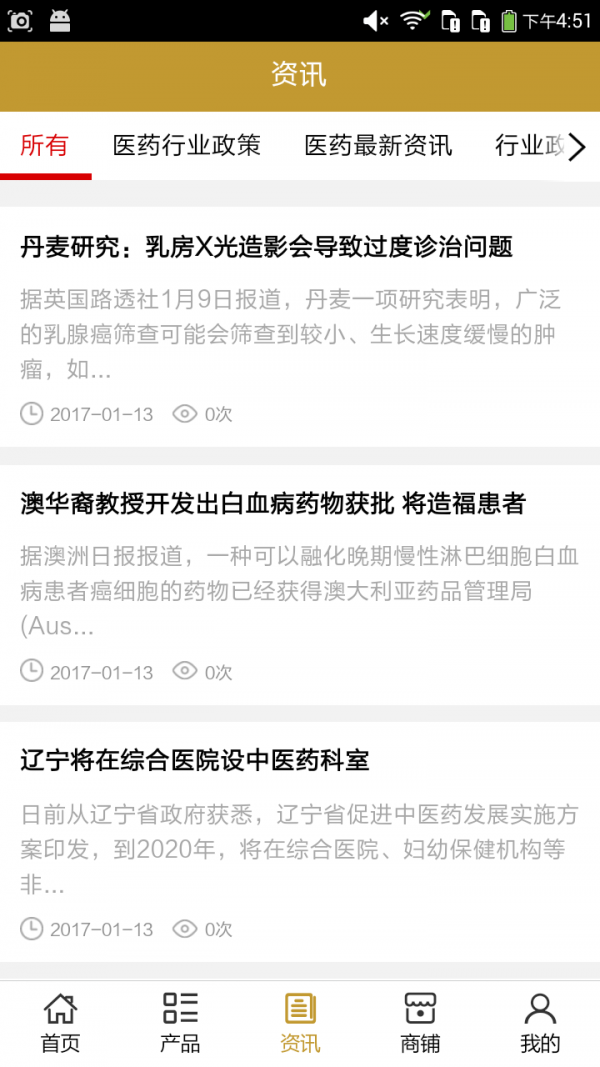This screenshot has width=600, height=1067.
Task: Go to the 首页 home tab
Action: click(60, 1023)
